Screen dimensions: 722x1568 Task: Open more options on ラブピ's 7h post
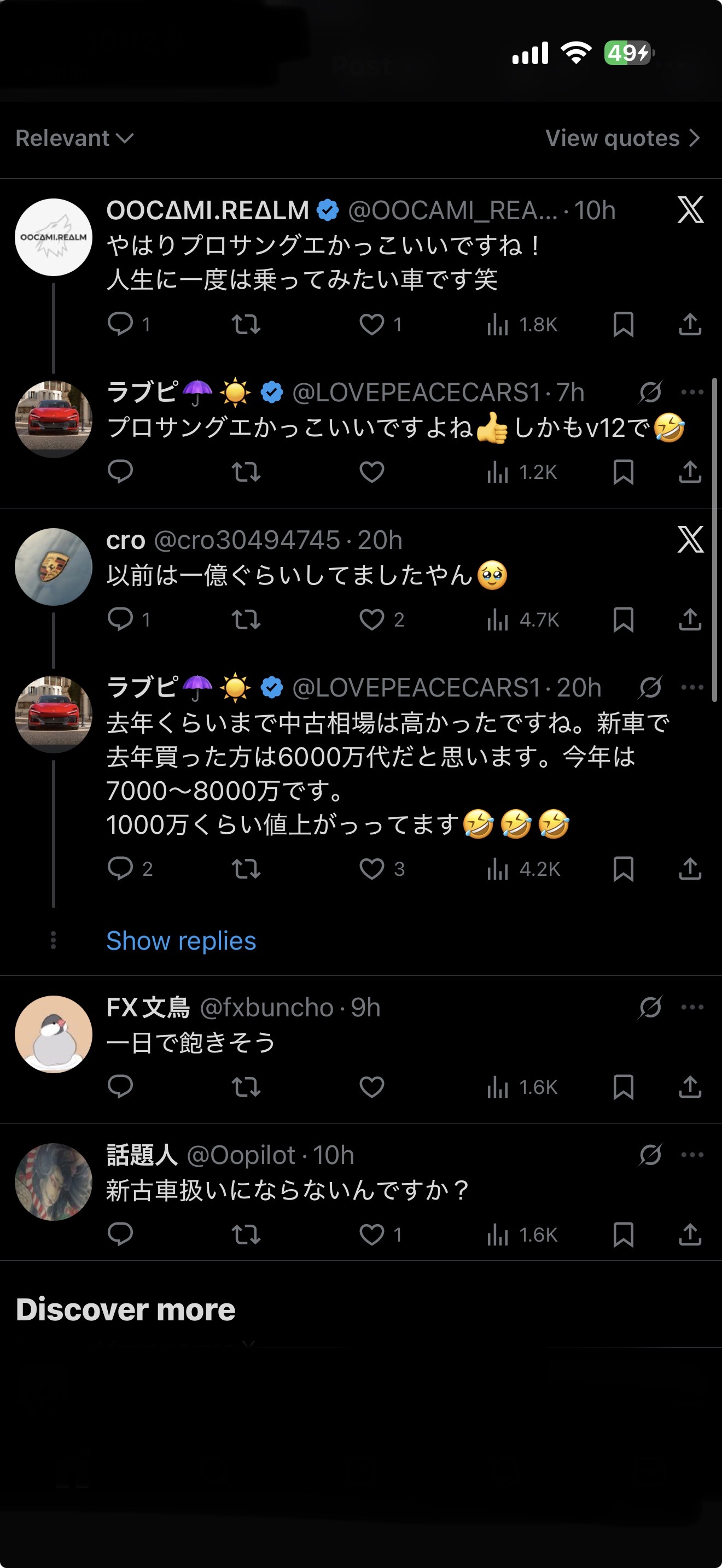pyautogui.click(x=692, y=393)
